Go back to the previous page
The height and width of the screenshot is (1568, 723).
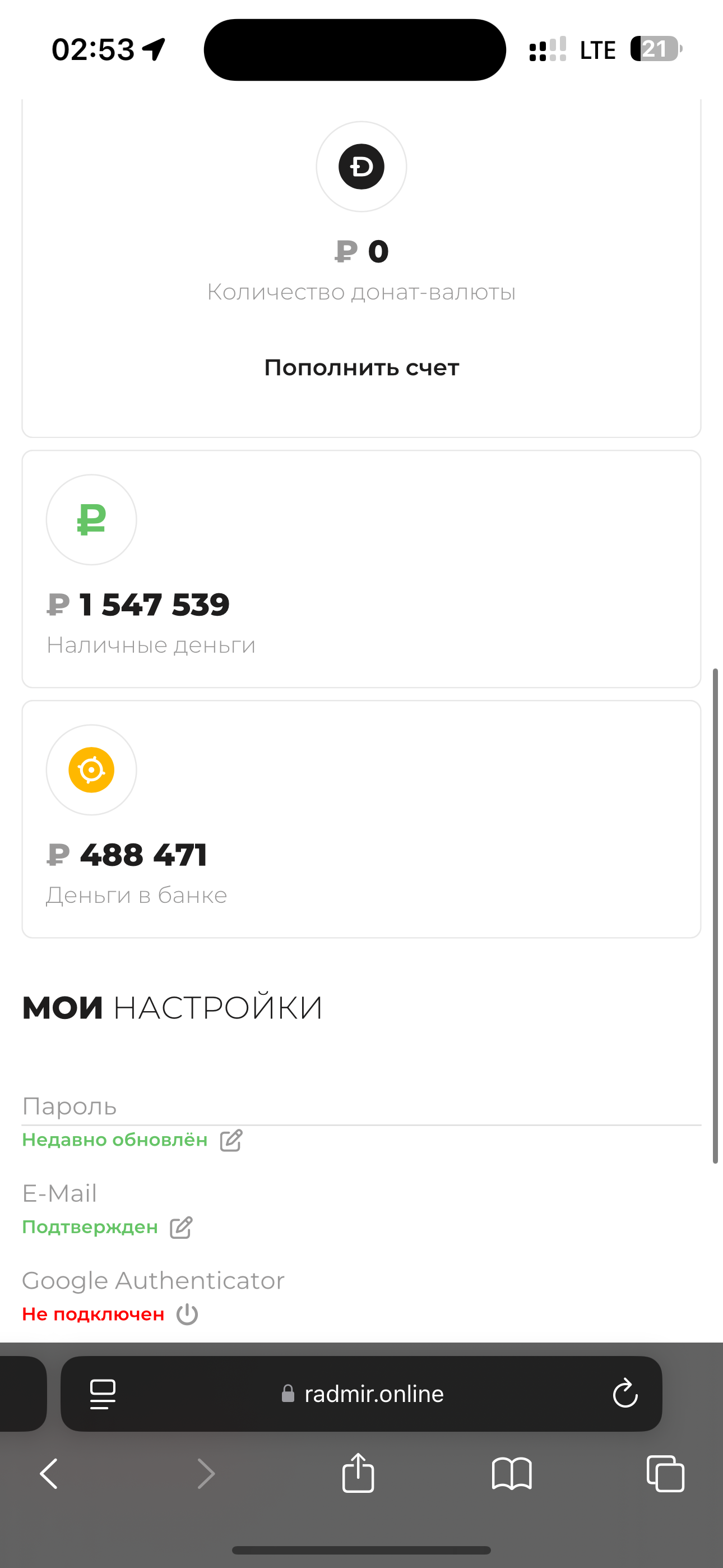pyautogui.click(x=49, y=1474)
